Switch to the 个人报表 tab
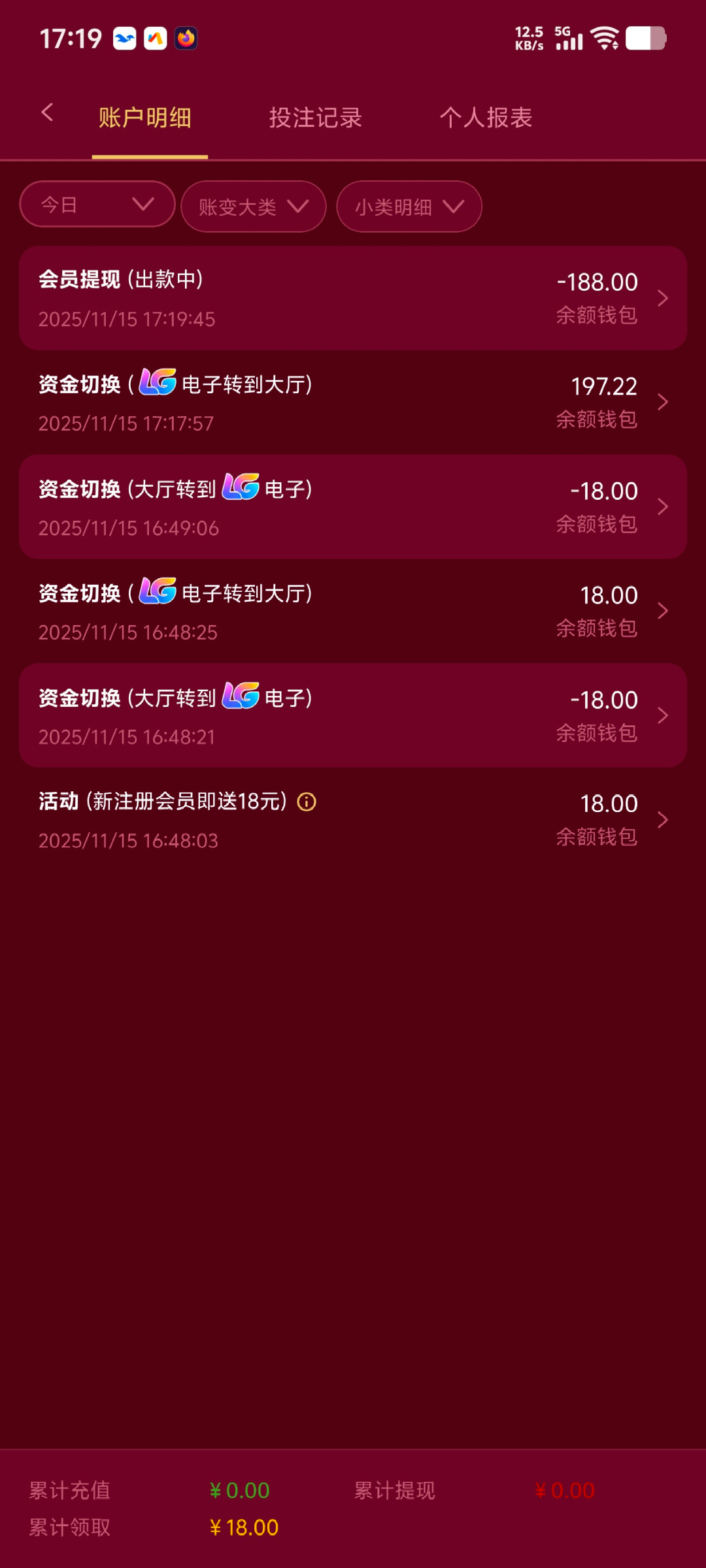706x1568 pixels. pos(486,118)
